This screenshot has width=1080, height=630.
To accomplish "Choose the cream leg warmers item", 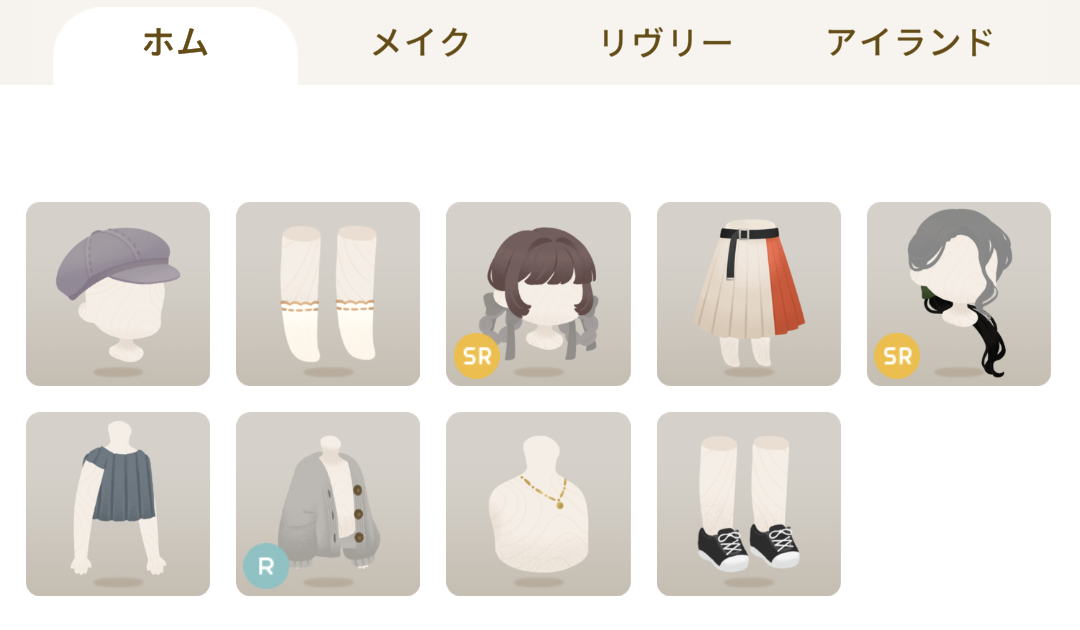I will tap(328, 294).
